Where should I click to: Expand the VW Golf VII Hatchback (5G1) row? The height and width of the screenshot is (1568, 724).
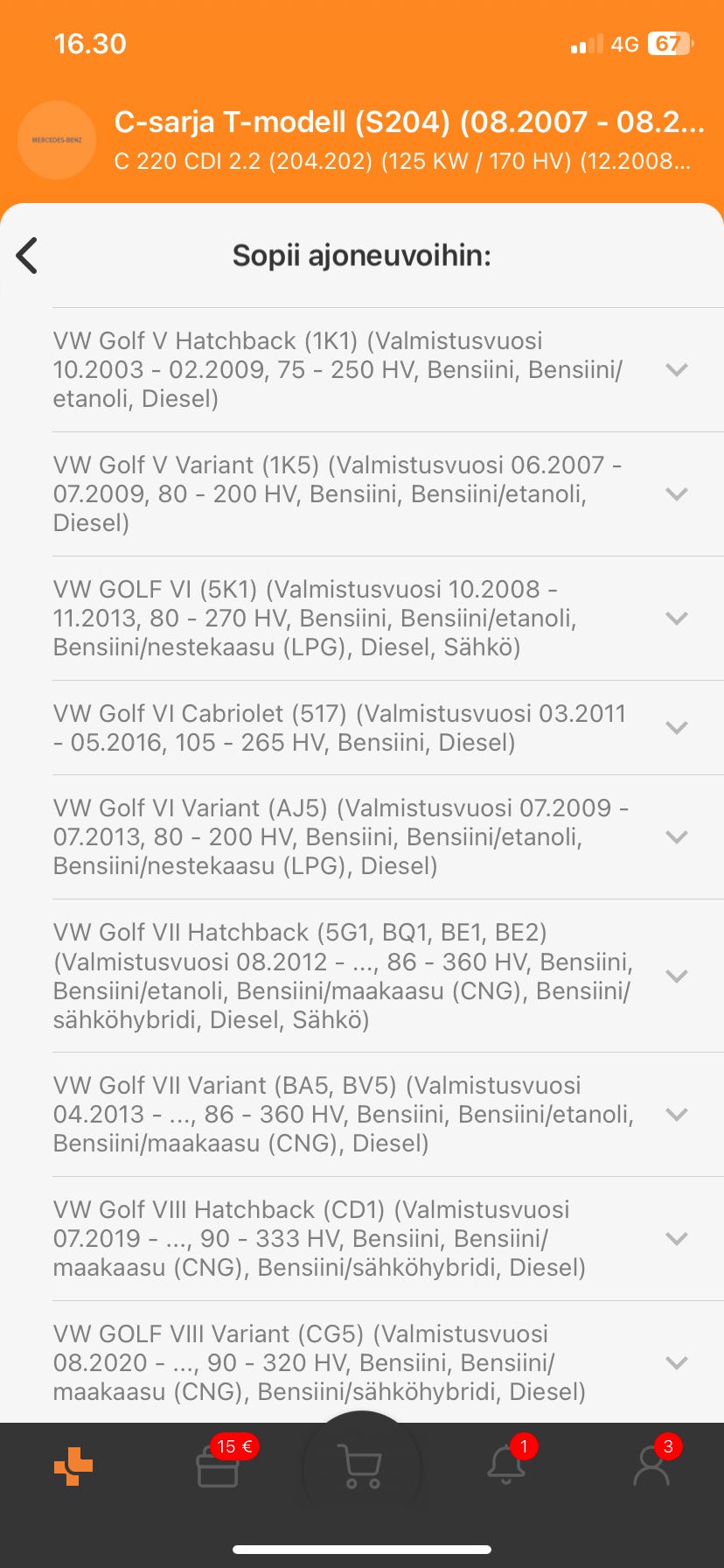676,976
